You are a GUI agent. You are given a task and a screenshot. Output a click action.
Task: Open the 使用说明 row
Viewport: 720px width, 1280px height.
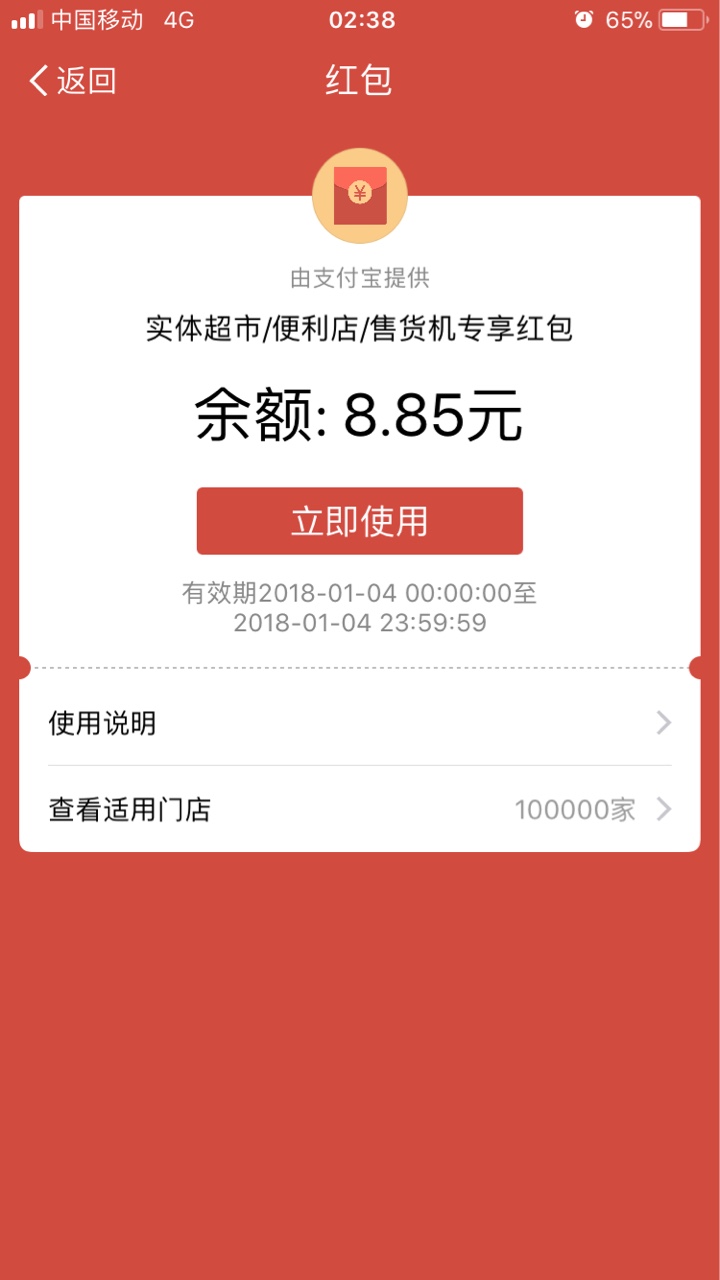359,723
